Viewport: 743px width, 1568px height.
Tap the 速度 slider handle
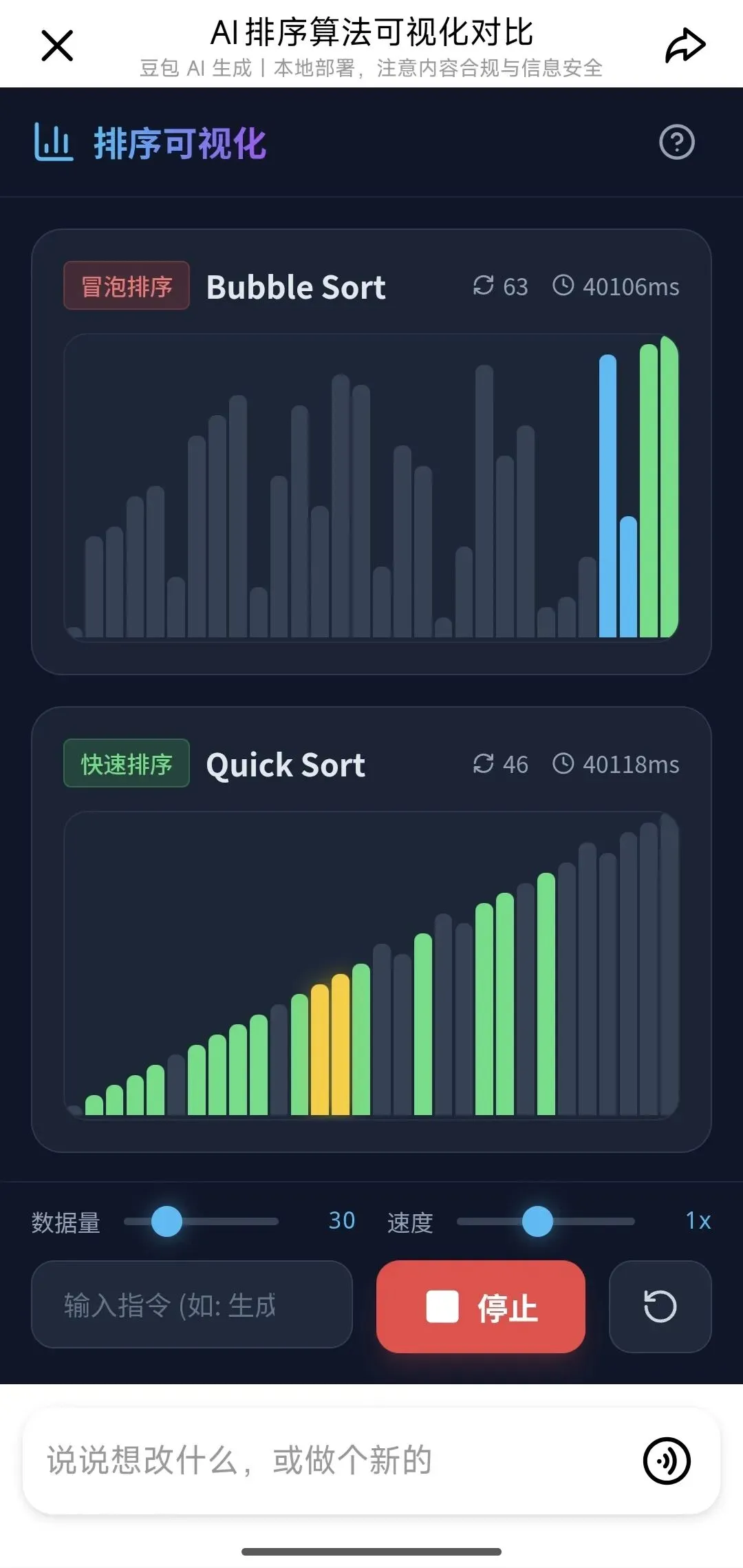point(537,1221)
